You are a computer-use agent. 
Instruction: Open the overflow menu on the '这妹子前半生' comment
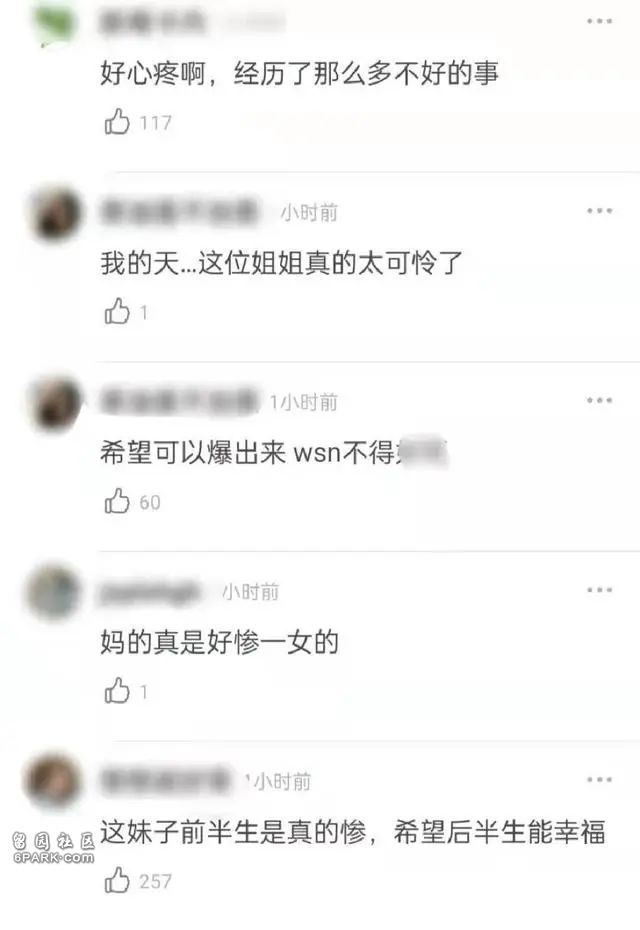pyautogui.click(x=600, y=779)
